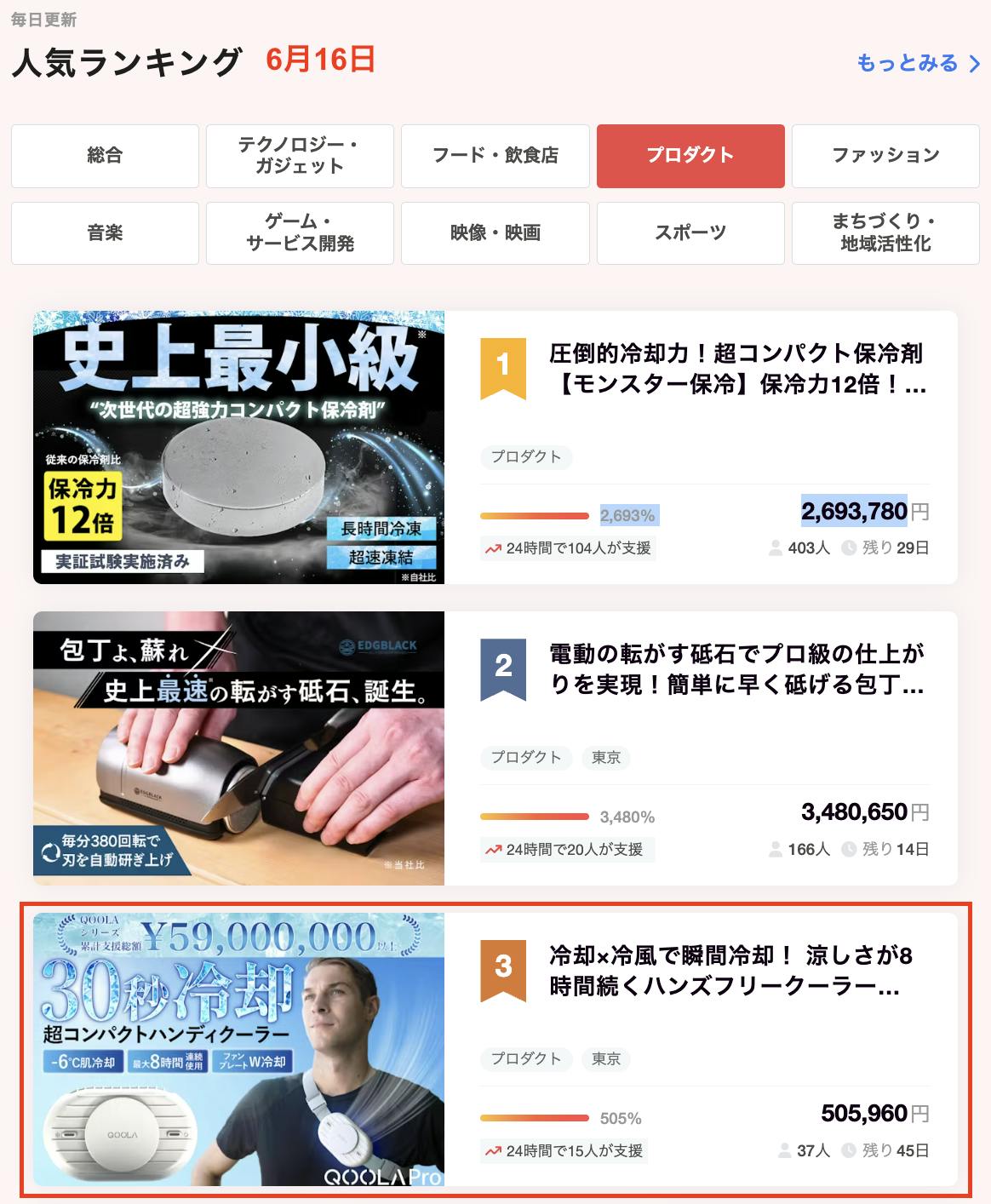991x1204 pixels.
Task: Open the まちづくり・地域活性化 category
Action: tap(885, 233)
